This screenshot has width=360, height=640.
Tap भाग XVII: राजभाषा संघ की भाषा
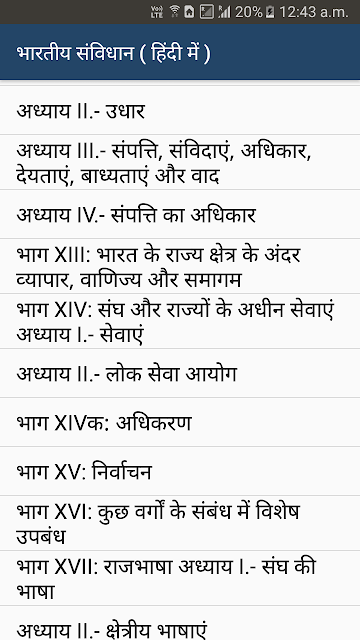pos(180,578)
